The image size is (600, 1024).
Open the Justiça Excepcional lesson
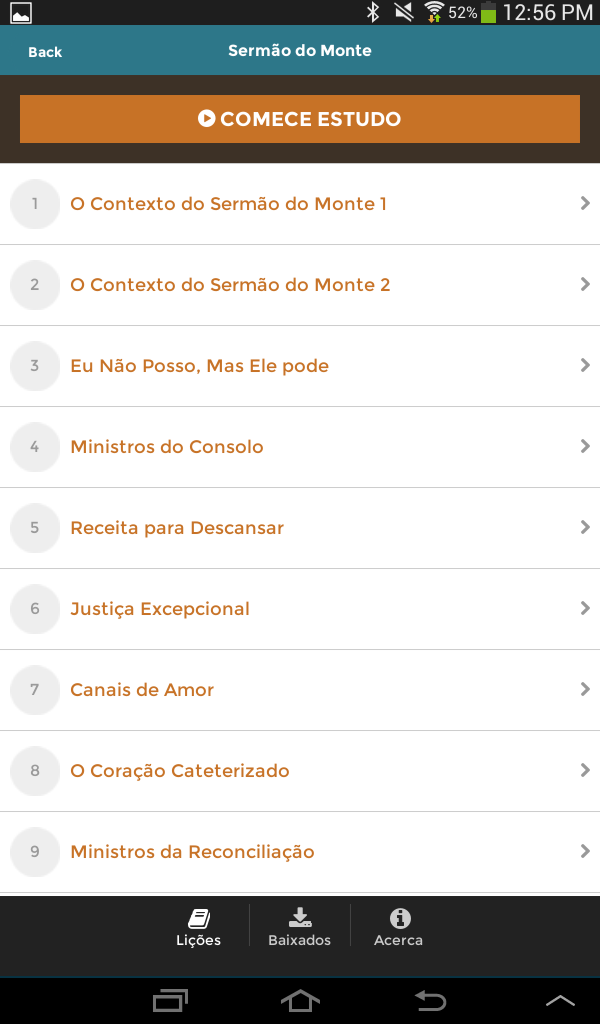click(x=160, y=609)
